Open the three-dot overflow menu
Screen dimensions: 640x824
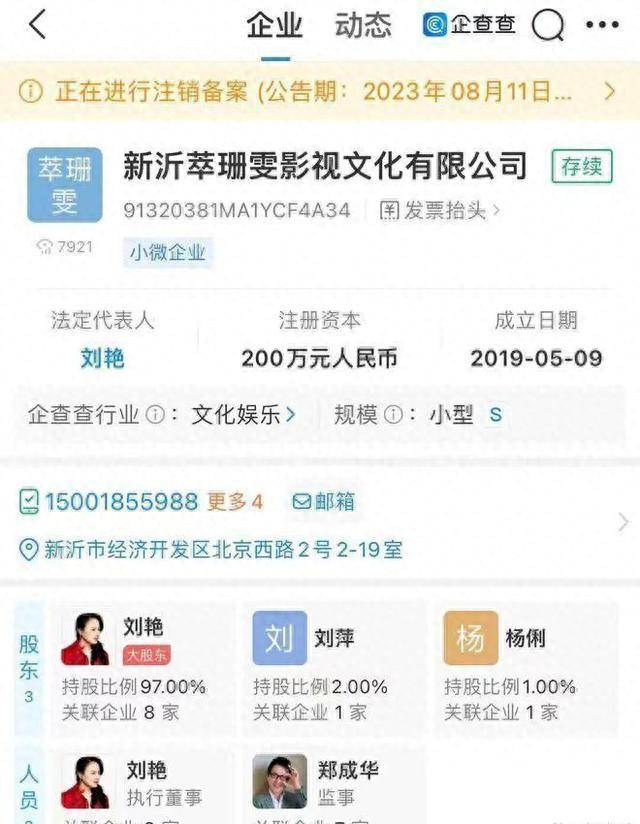click(x=602, y=25)
